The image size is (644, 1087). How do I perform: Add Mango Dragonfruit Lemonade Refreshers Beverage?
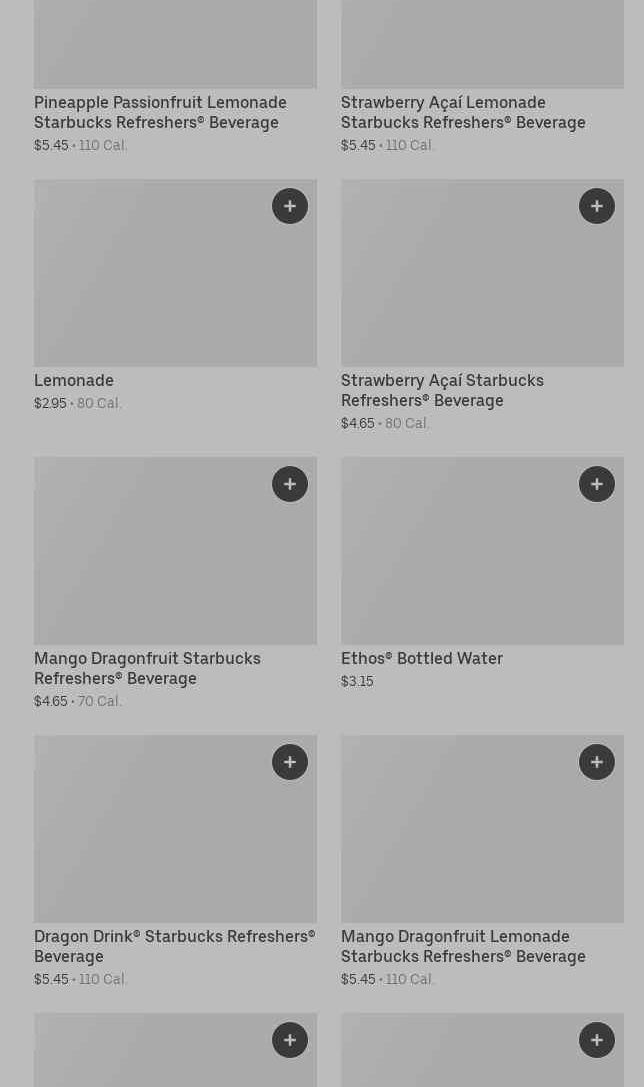click(x=597, y=762)
